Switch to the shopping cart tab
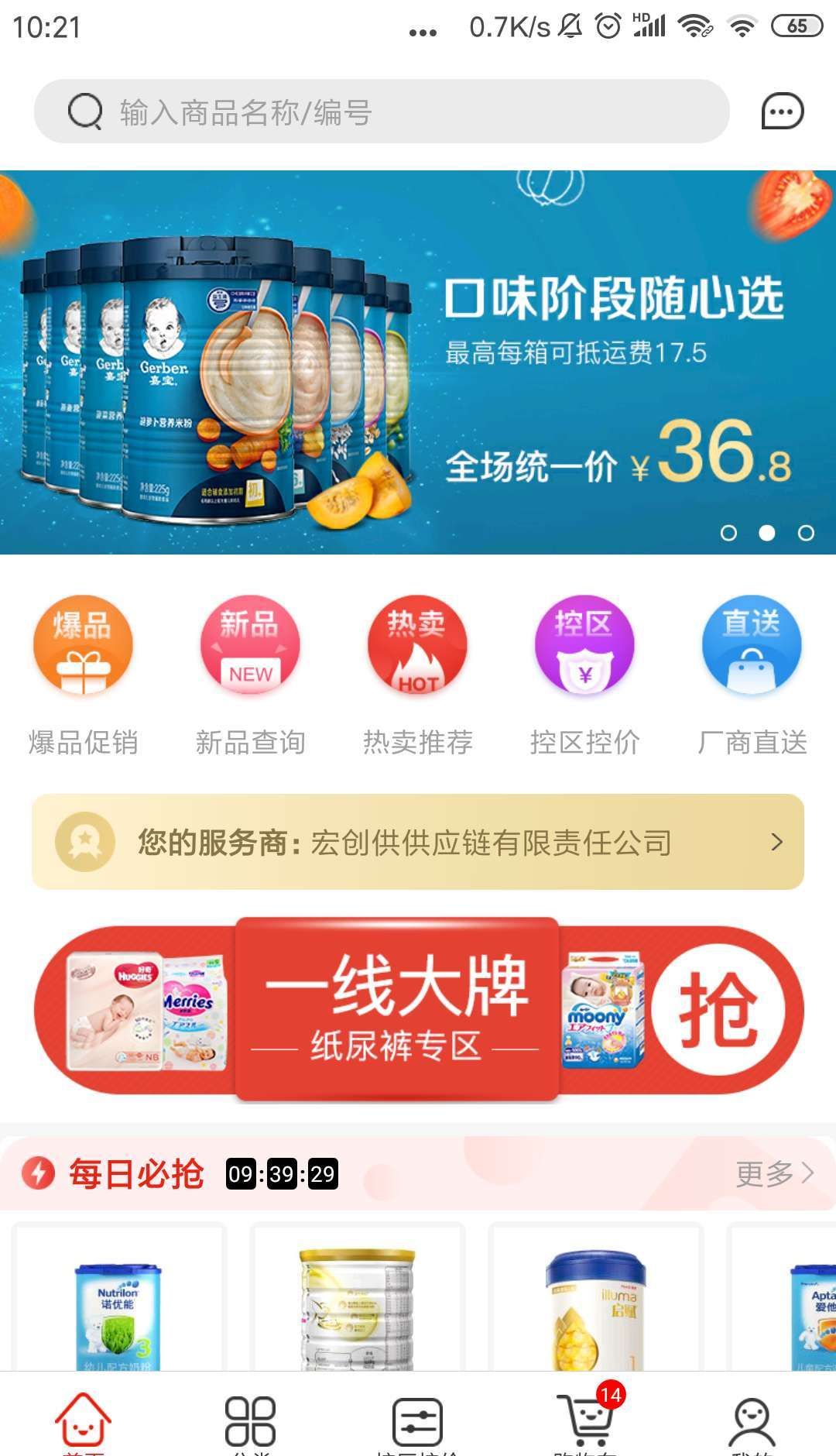 584,1421
